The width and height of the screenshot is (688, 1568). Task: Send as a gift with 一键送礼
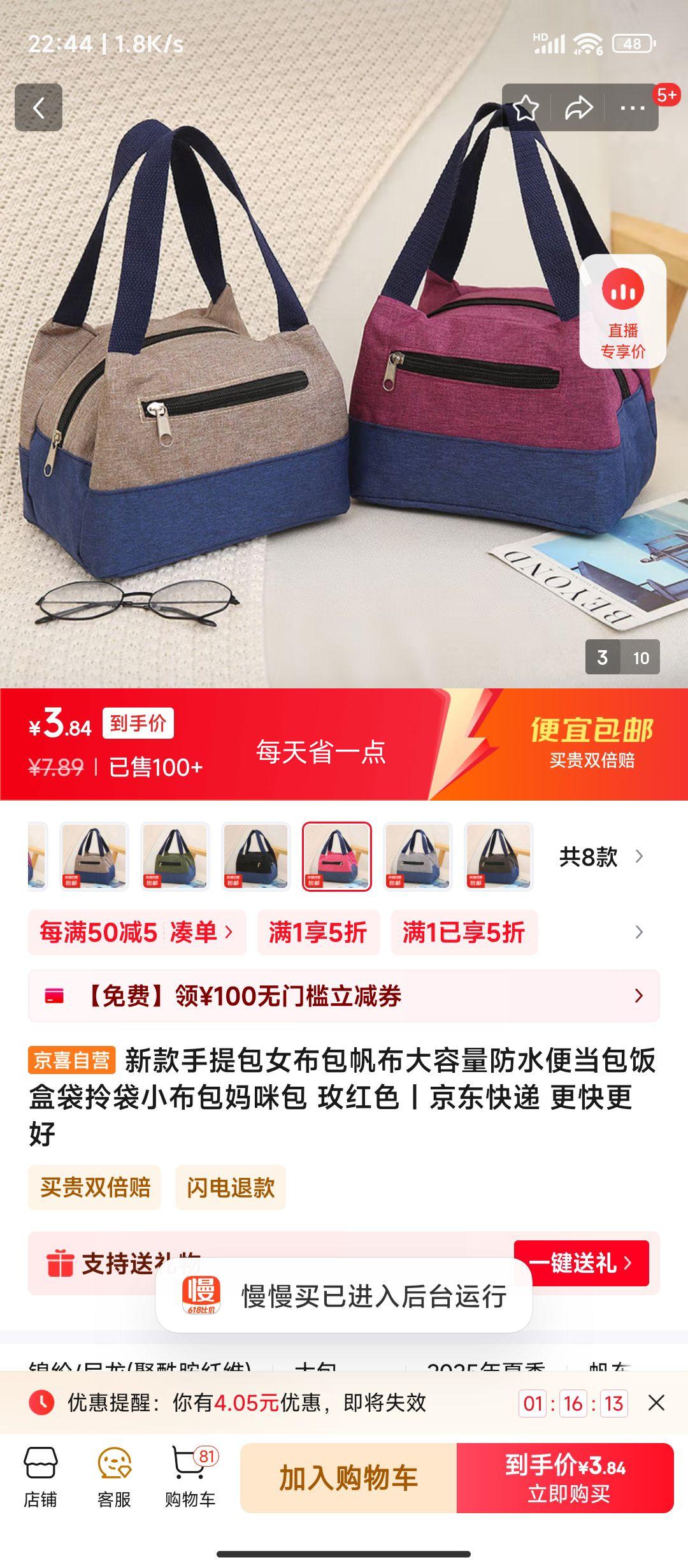[x=580, y=1263]
